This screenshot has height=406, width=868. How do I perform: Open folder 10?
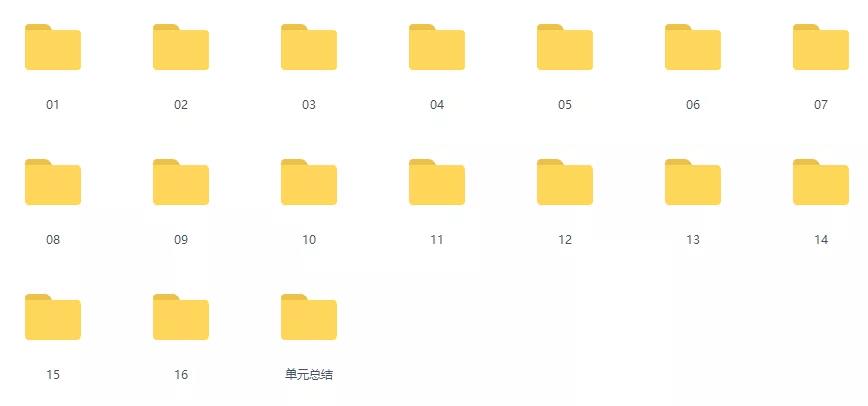click(309, 183)
